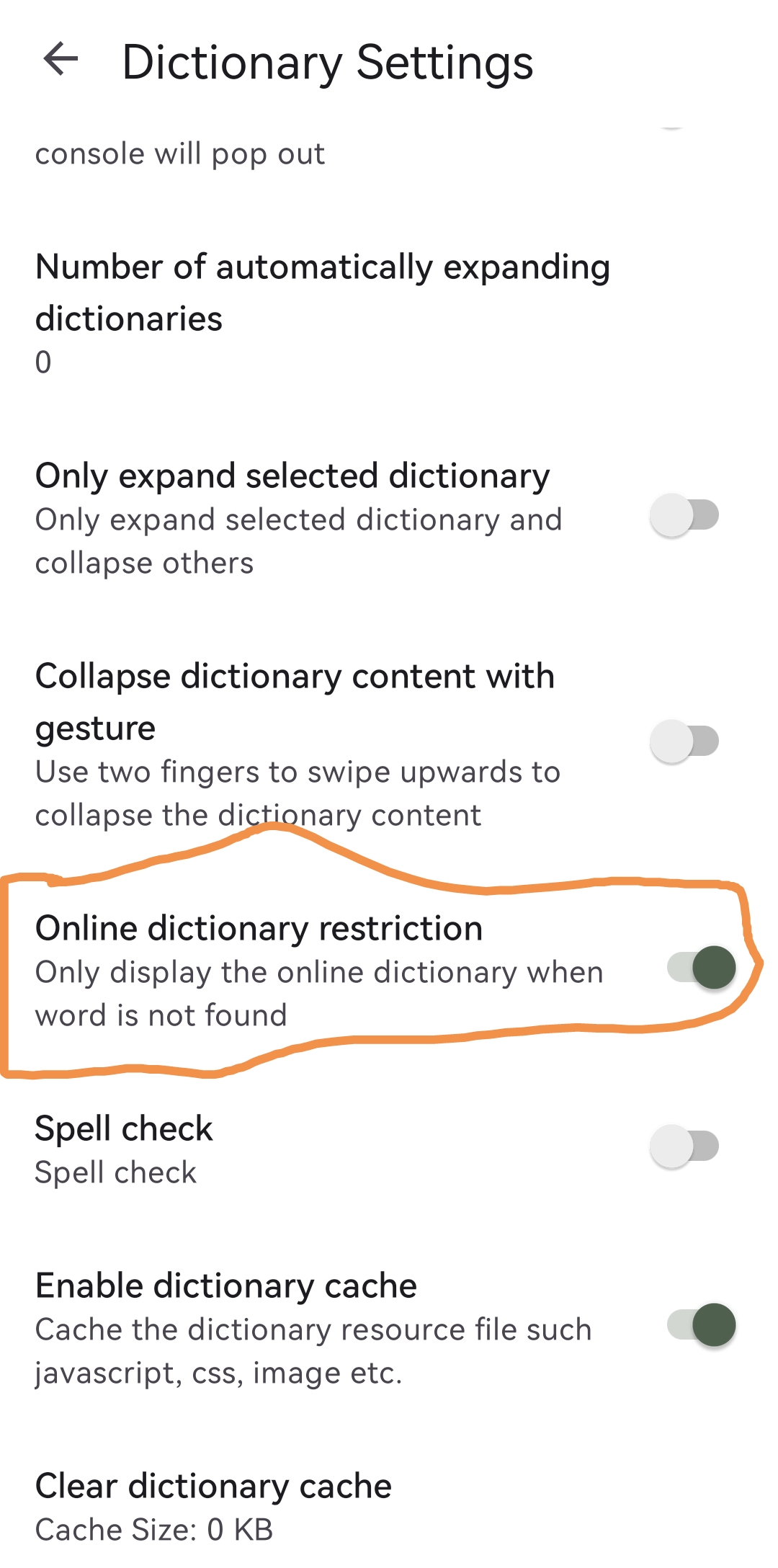The height and width of the screenshot is (1568, 778).
Task: Turn on Collapse dictionary content with gesture
Action: [684, 741]
